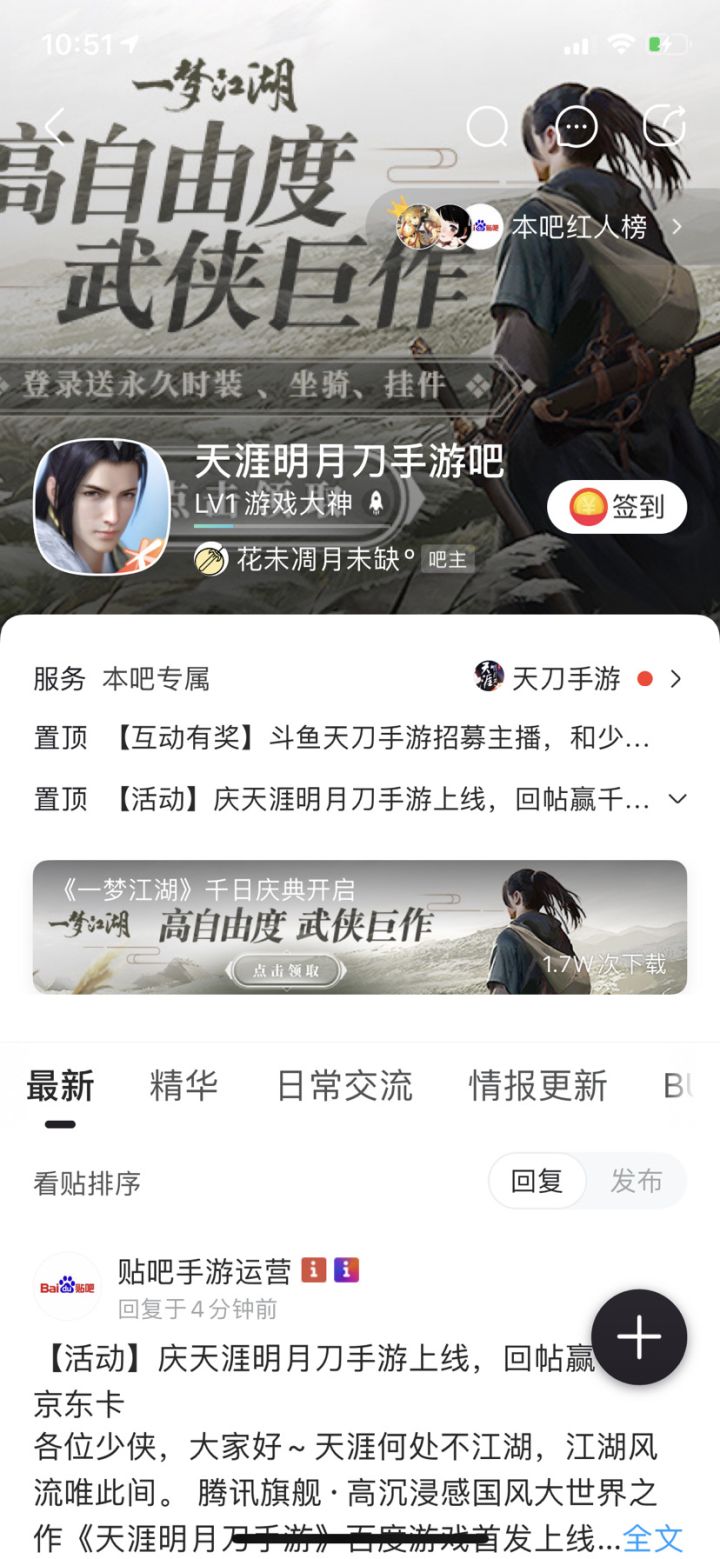
Task: Go back using the top-left arrow
Action: pyautogui.click(x=56, y=127)
